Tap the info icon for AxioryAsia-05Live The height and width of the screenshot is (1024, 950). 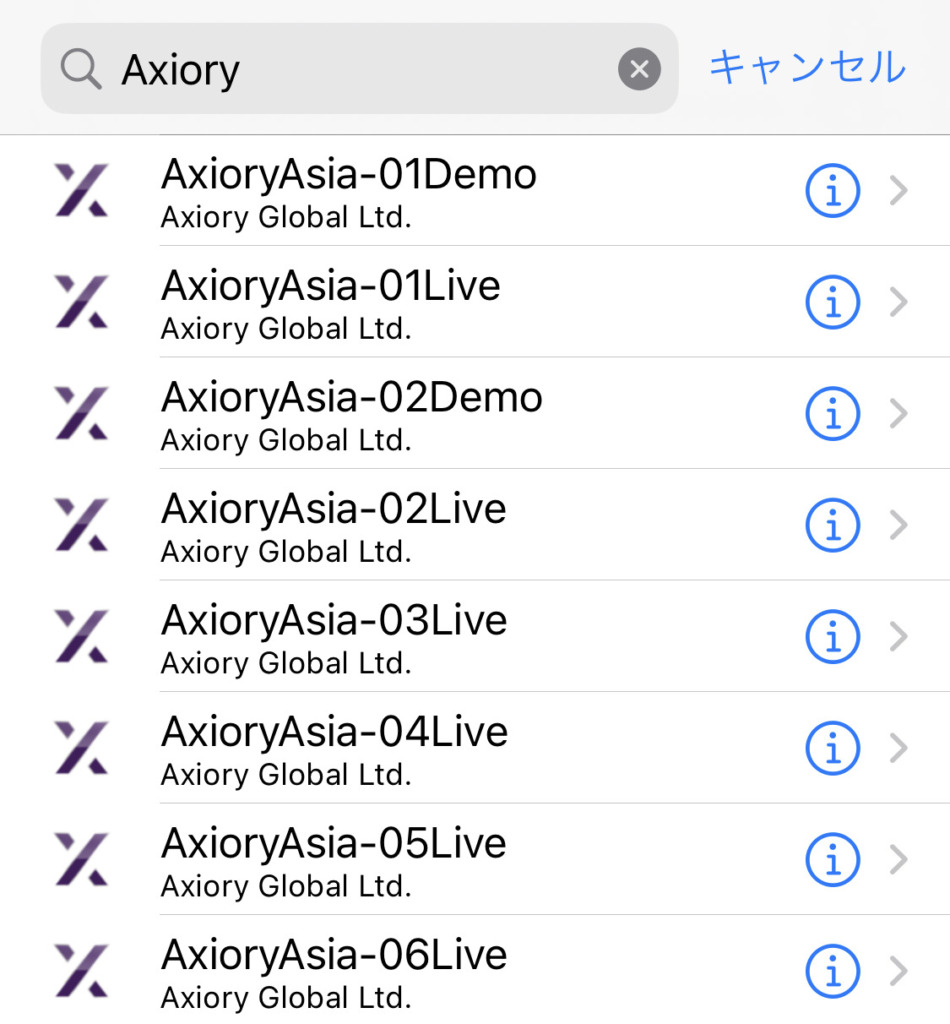(832, 859)
